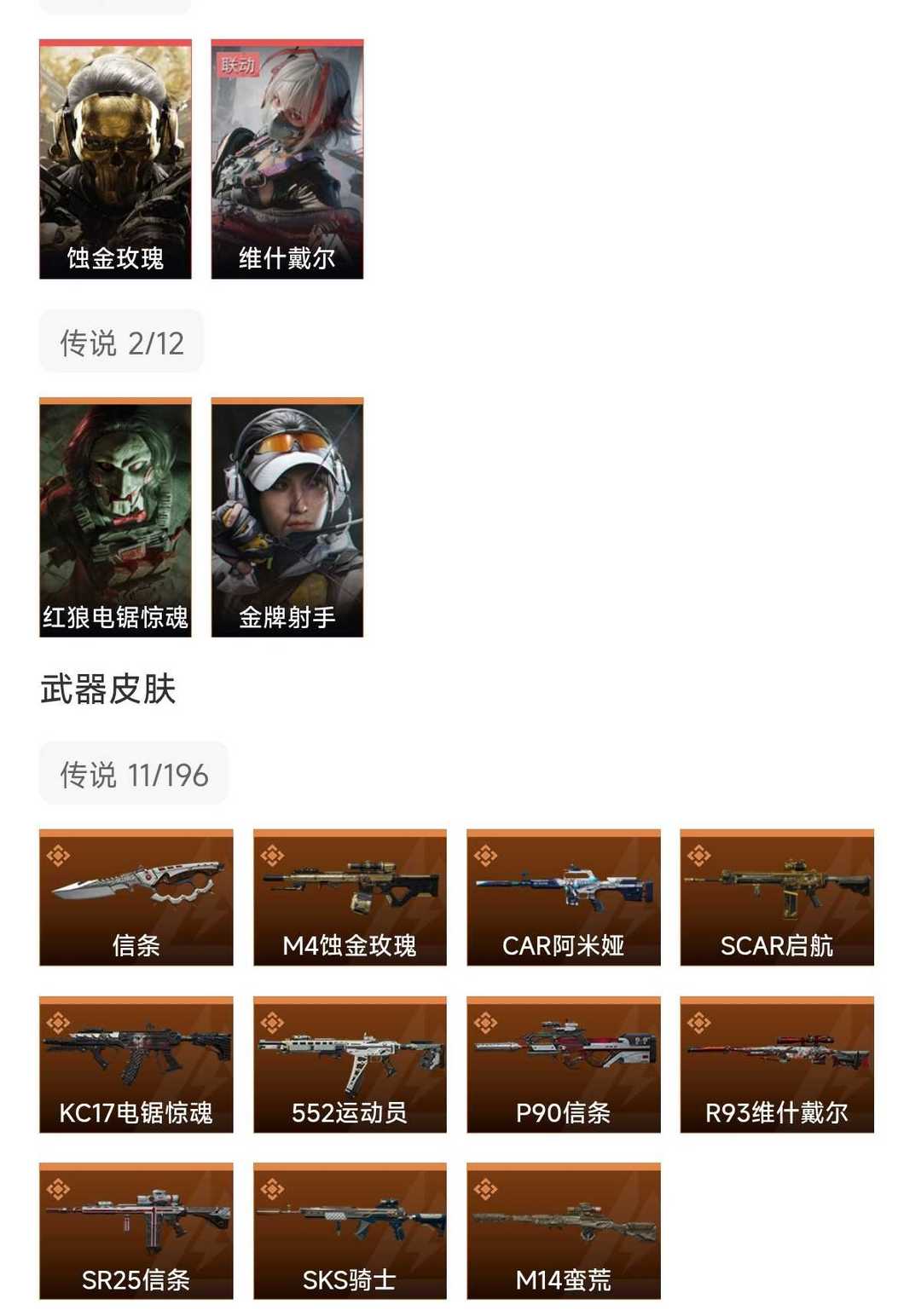
Task: Open the SKS骑士 weapon skin
Action: (x=350, y=1231)
